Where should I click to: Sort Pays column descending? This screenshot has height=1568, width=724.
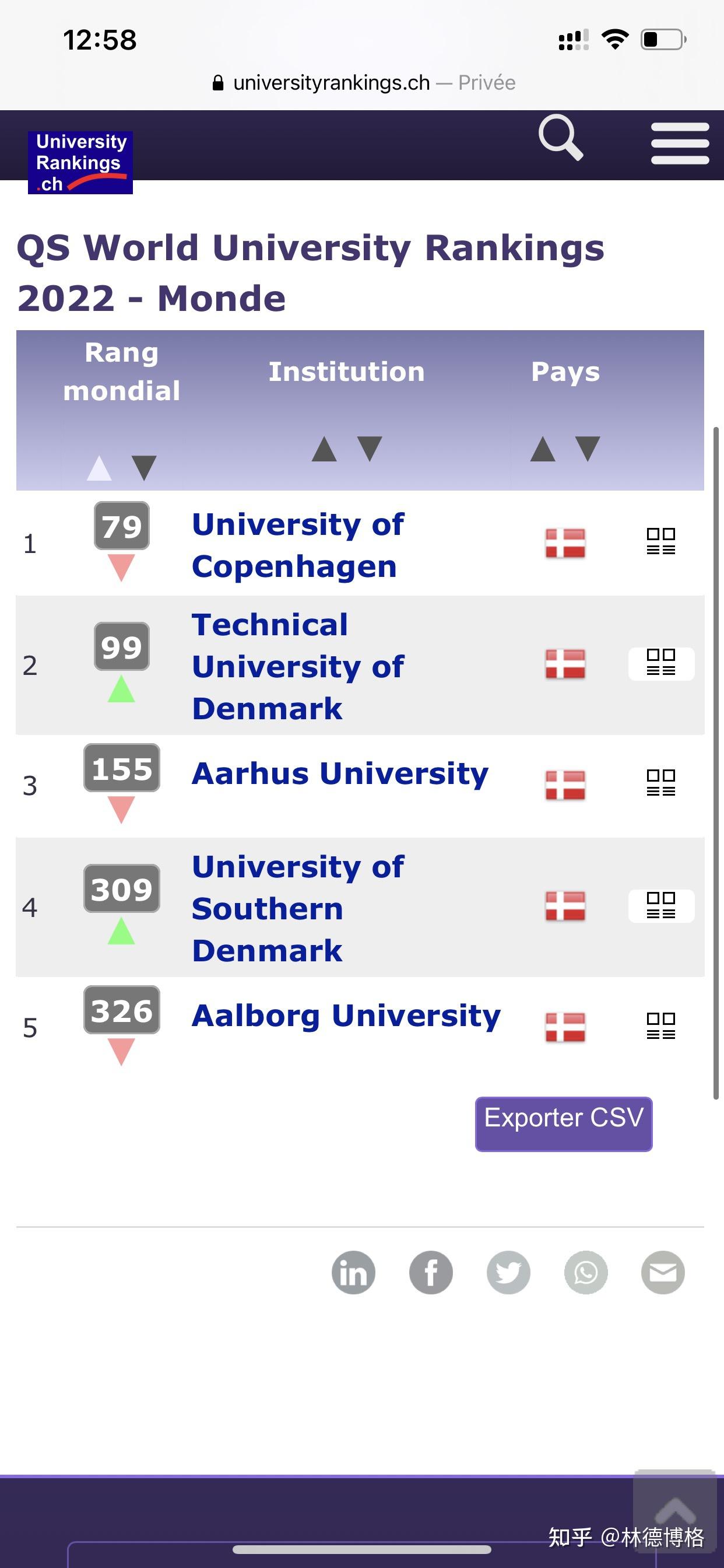coord(588,449)
